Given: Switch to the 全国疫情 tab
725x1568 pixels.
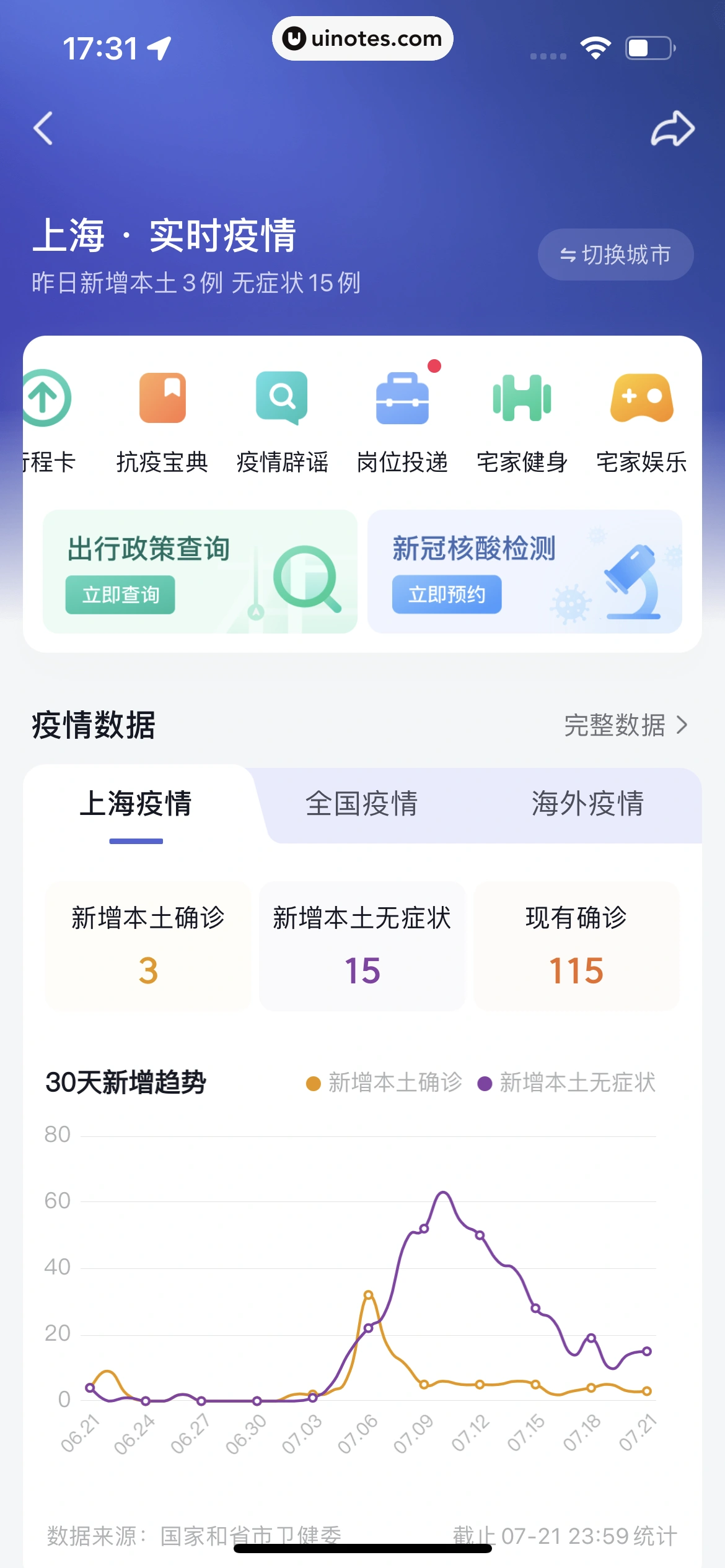Looking at the screenshot, I should point(362,805).
